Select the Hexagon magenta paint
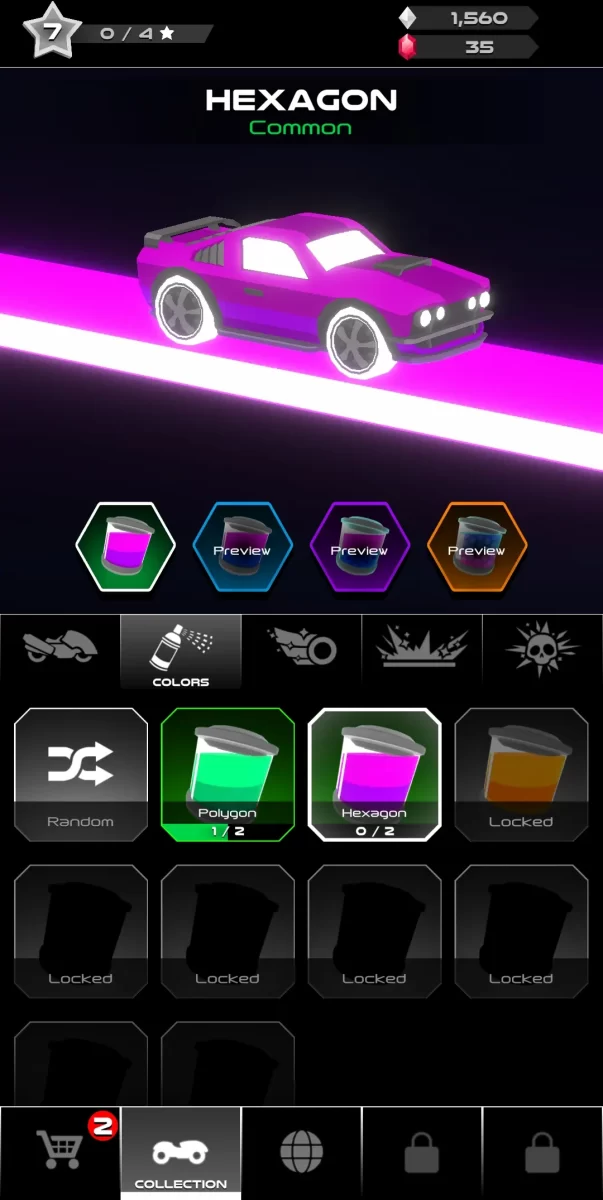 click(374, 774)
